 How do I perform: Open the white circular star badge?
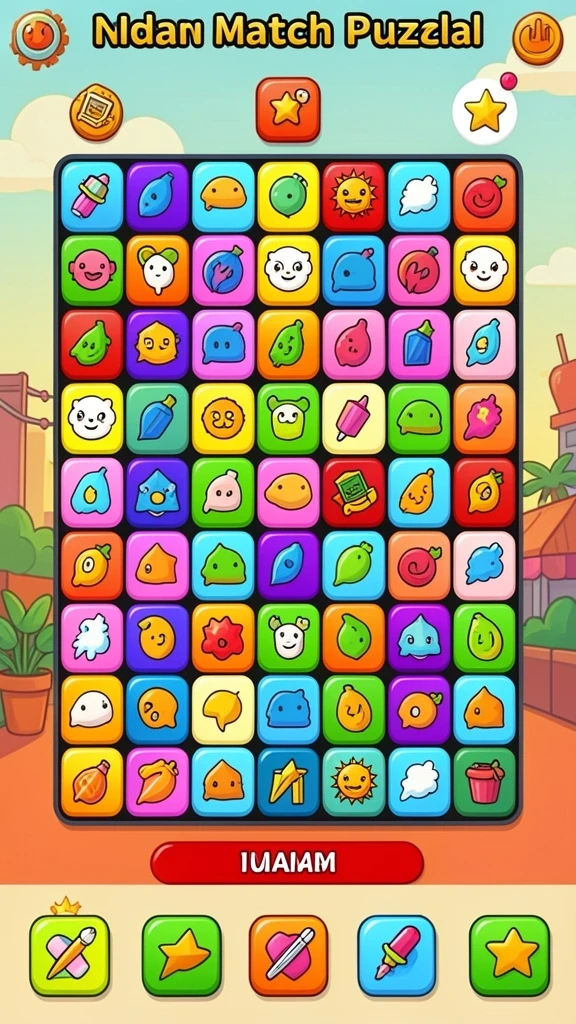485,112
